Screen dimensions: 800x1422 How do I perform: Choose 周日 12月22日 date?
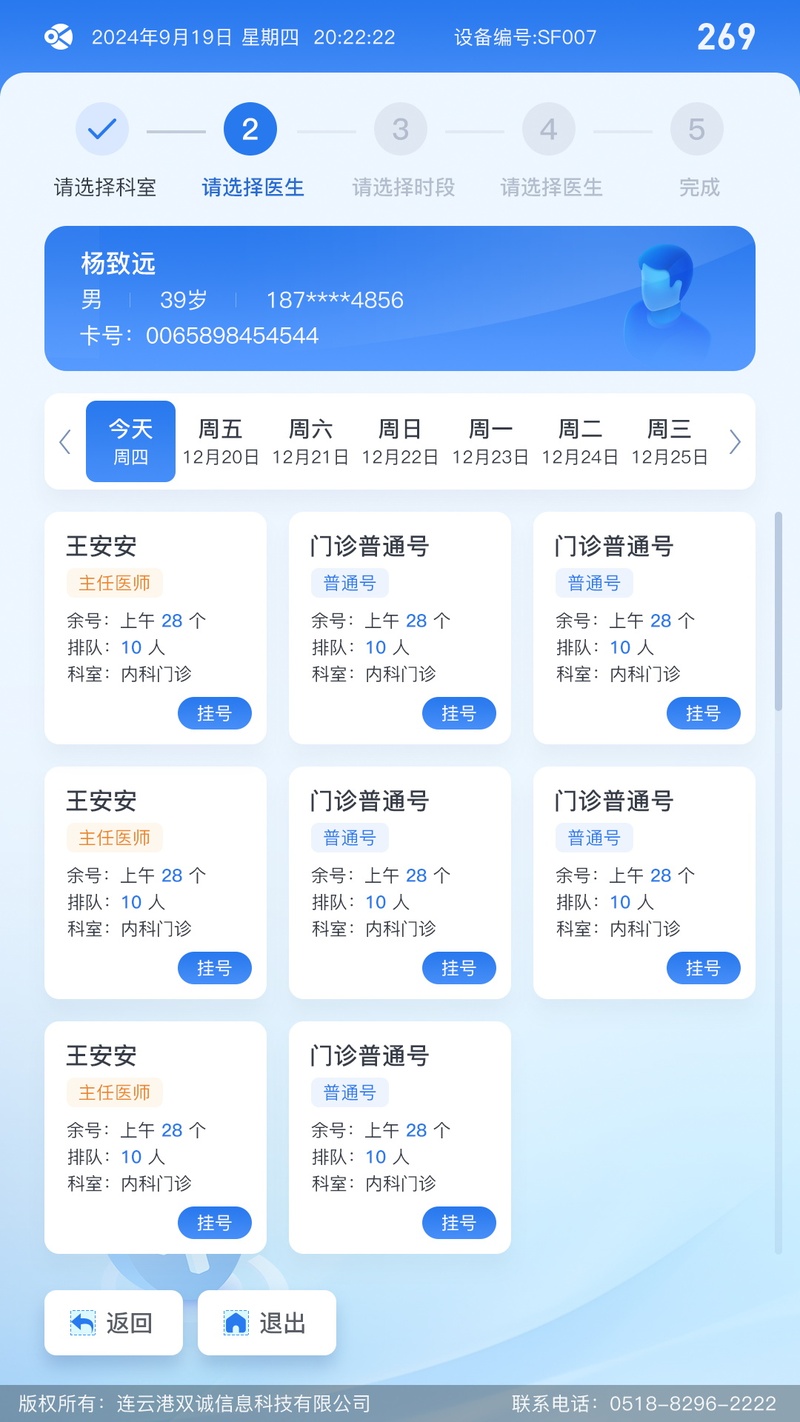tap(400, 442)
